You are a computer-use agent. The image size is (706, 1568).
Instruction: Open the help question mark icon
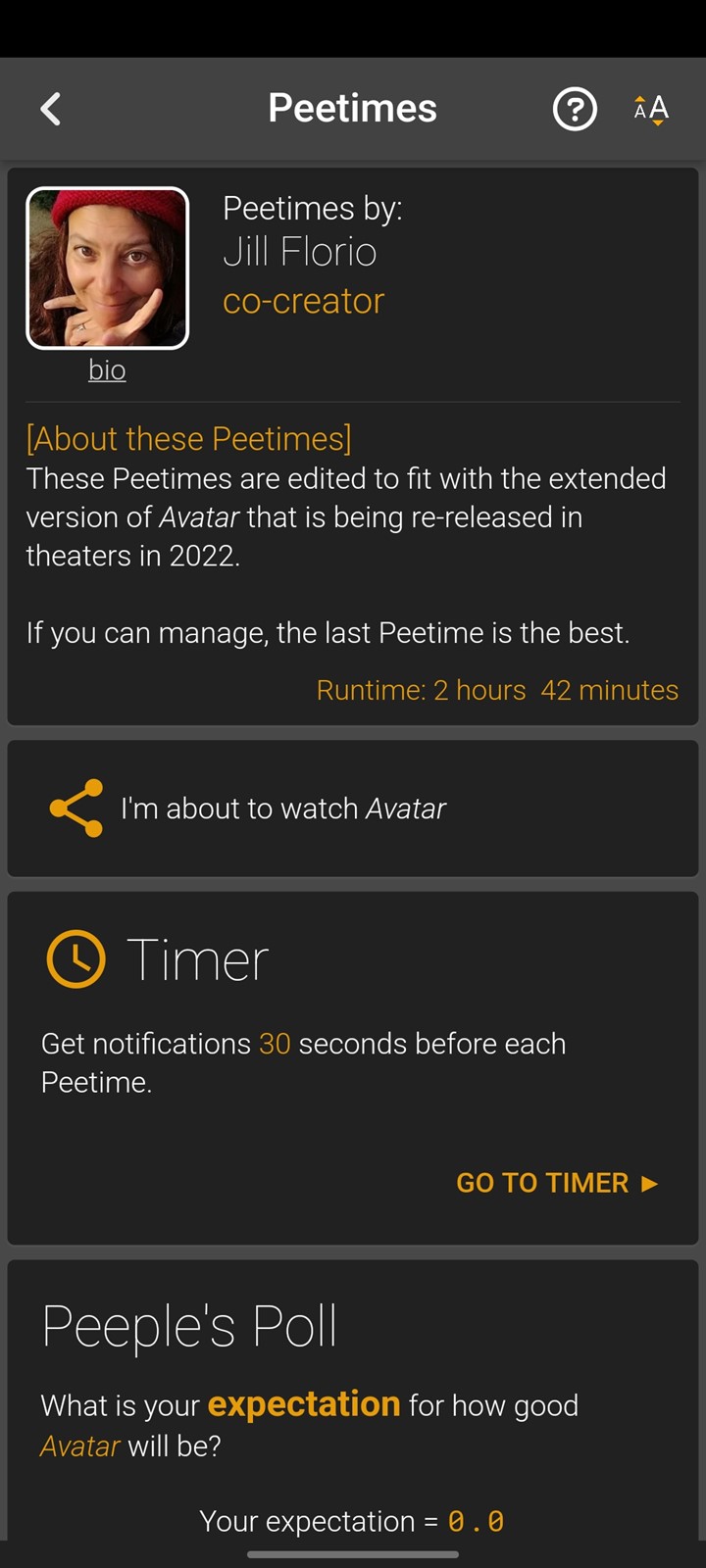(575, 109)
